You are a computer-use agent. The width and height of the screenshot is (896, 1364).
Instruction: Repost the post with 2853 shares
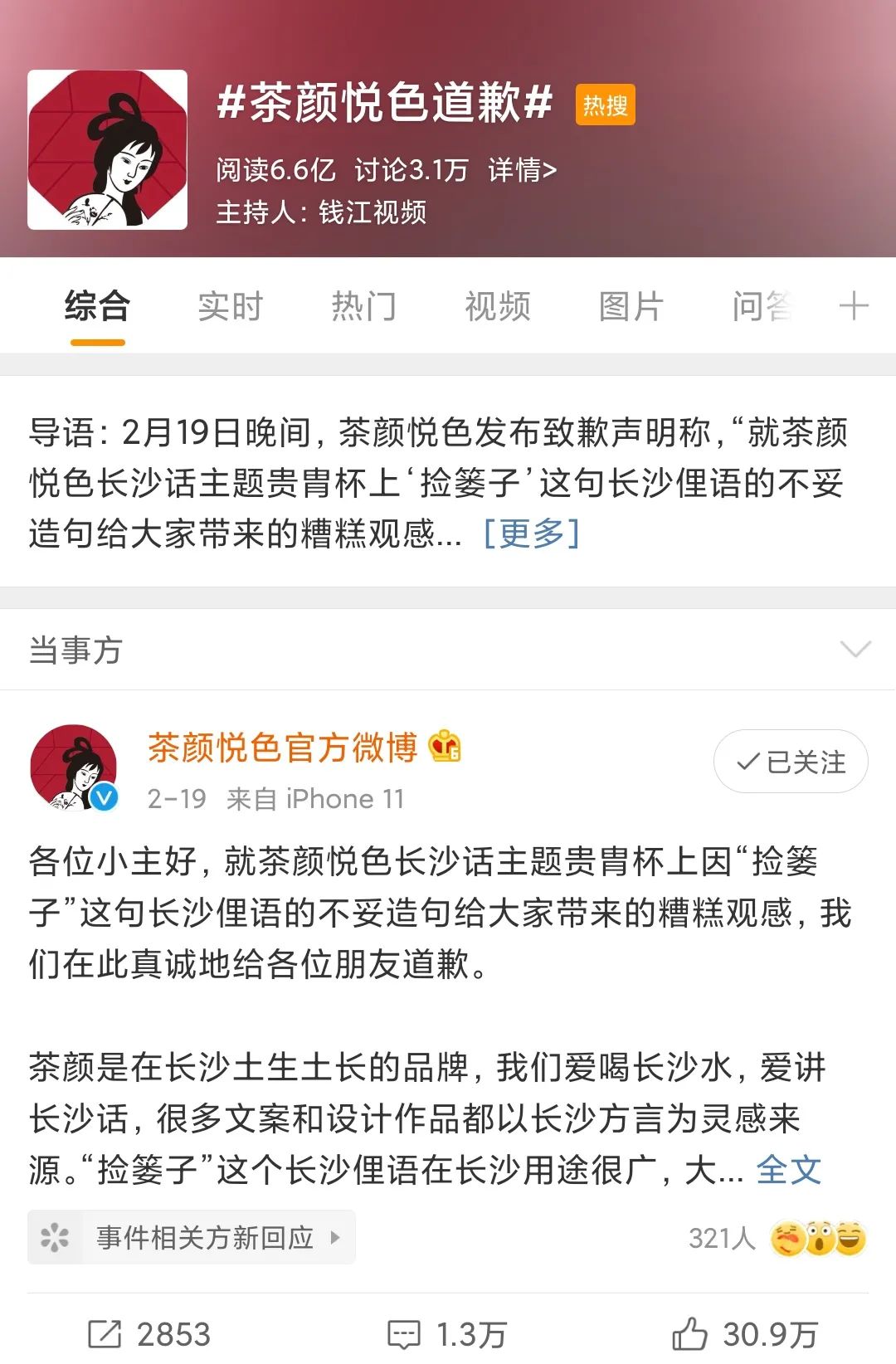tap(149, 1334)
